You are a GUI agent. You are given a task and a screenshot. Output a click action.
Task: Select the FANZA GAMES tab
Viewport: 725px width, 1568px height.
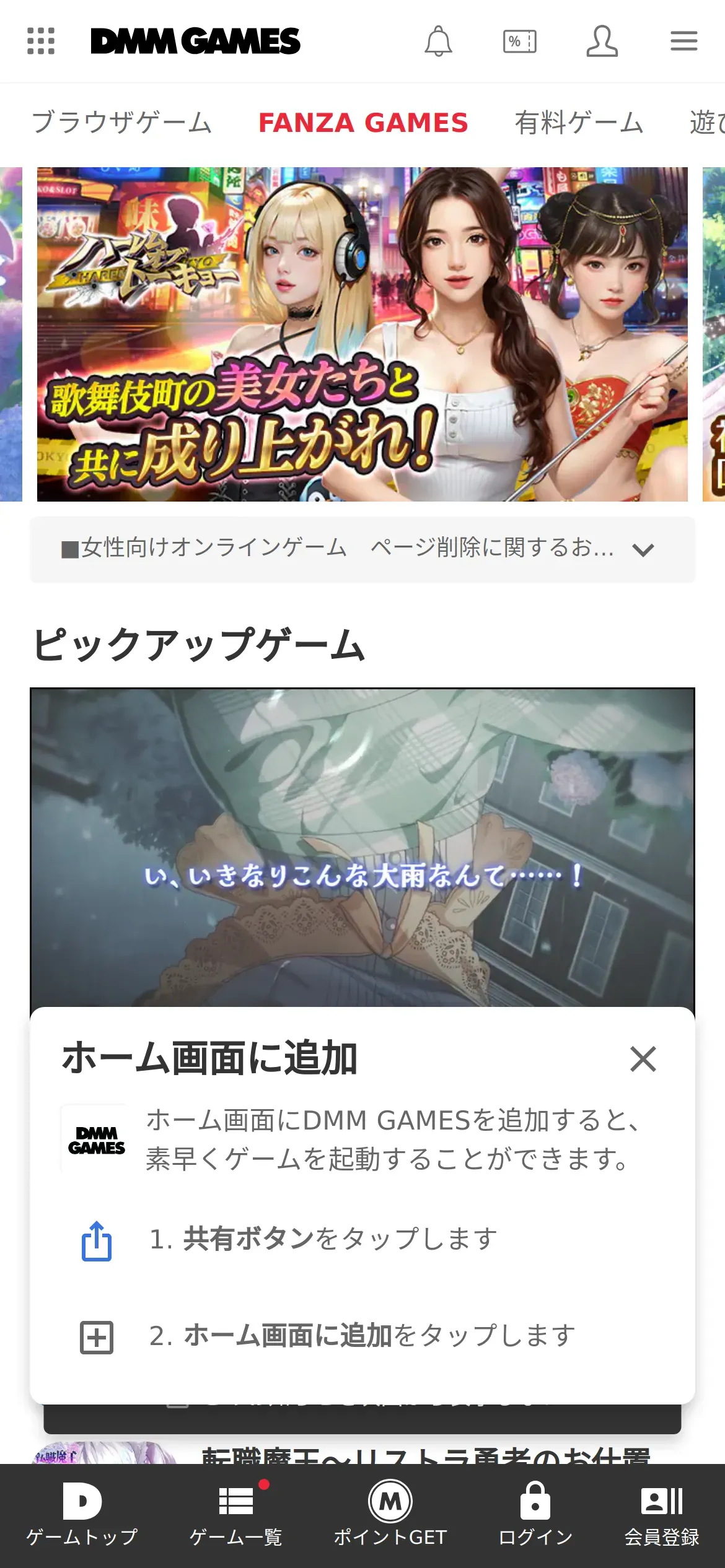point(363,122)
